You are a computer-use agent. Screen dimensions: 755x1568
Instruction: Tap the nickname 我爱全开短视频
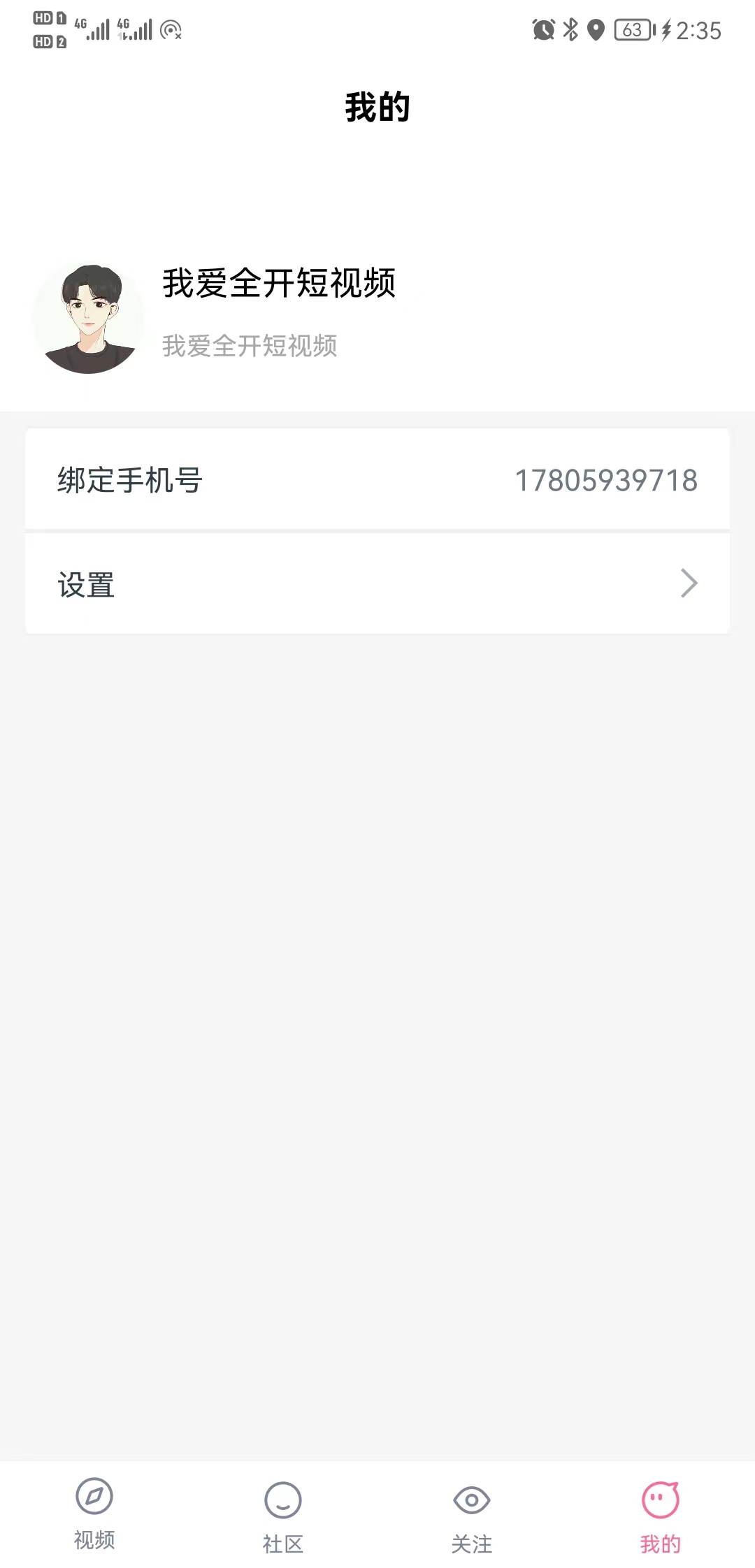278,284
